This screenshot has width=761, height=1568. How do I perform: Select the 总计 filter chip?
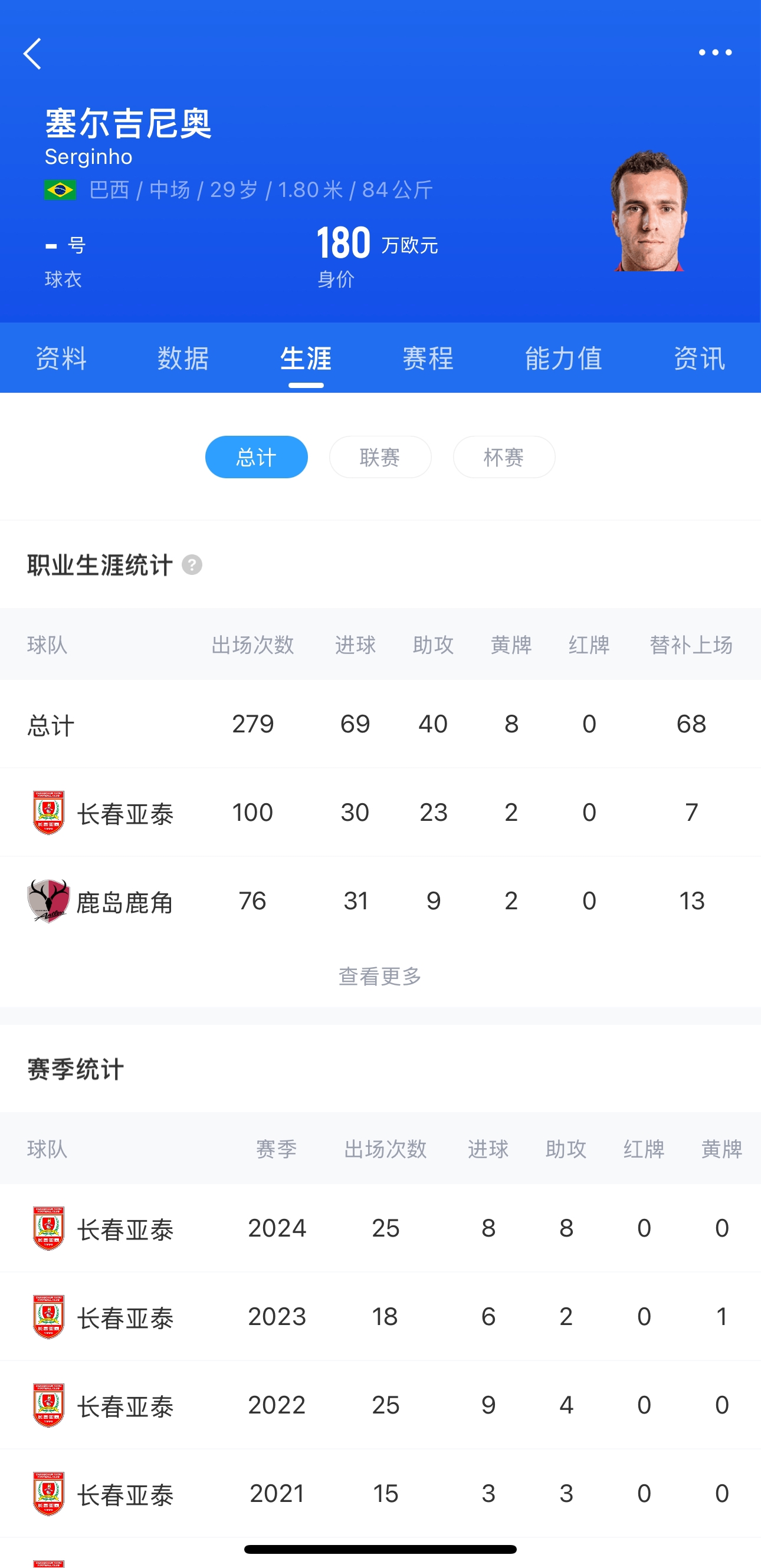[256, 457]
